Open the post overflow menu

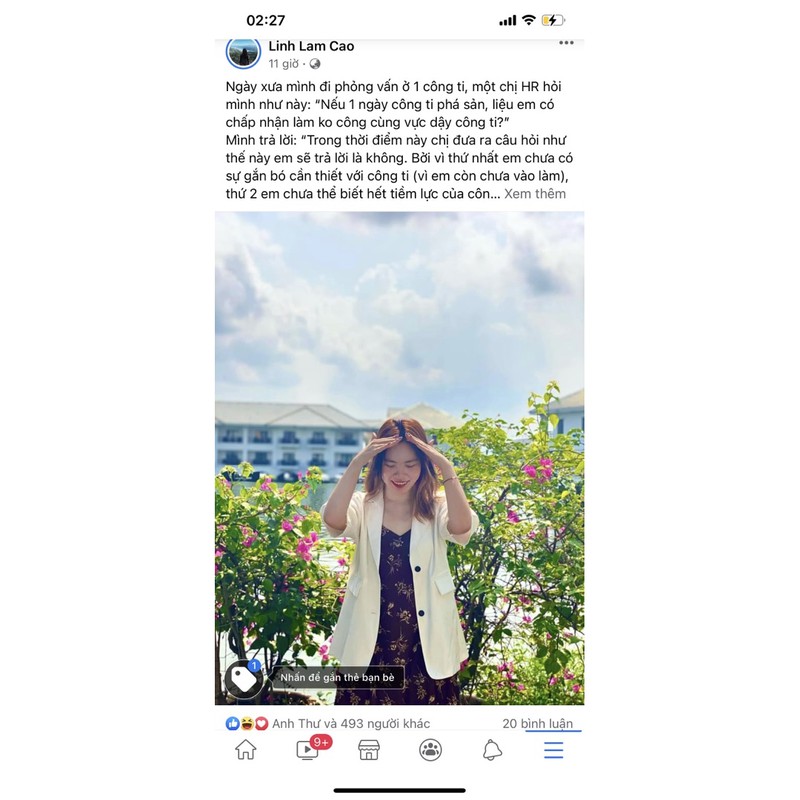[x=566, y=43]
